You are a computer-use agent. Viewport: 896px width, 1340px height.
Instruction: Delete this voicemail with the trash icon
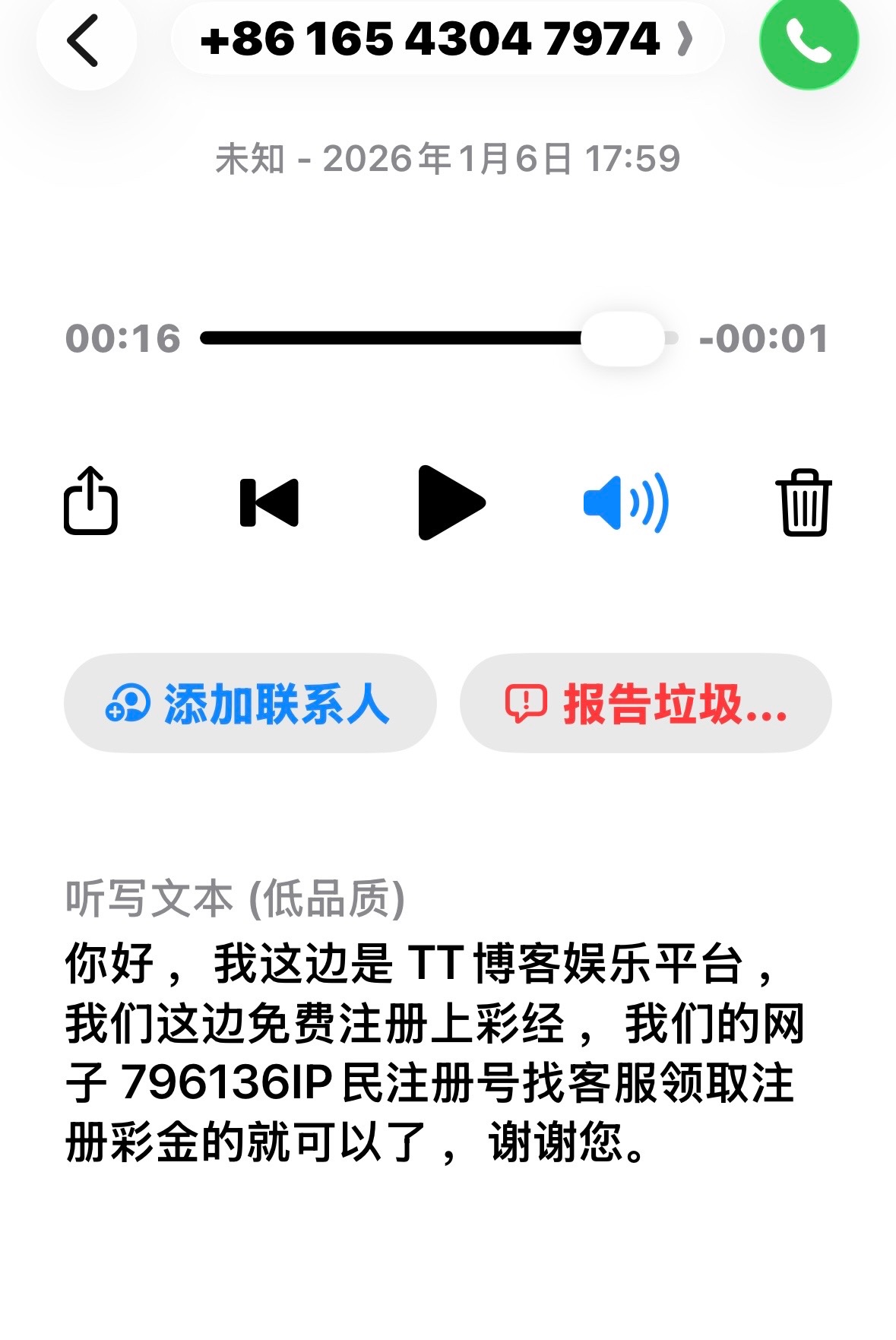(x=803, y=502)
